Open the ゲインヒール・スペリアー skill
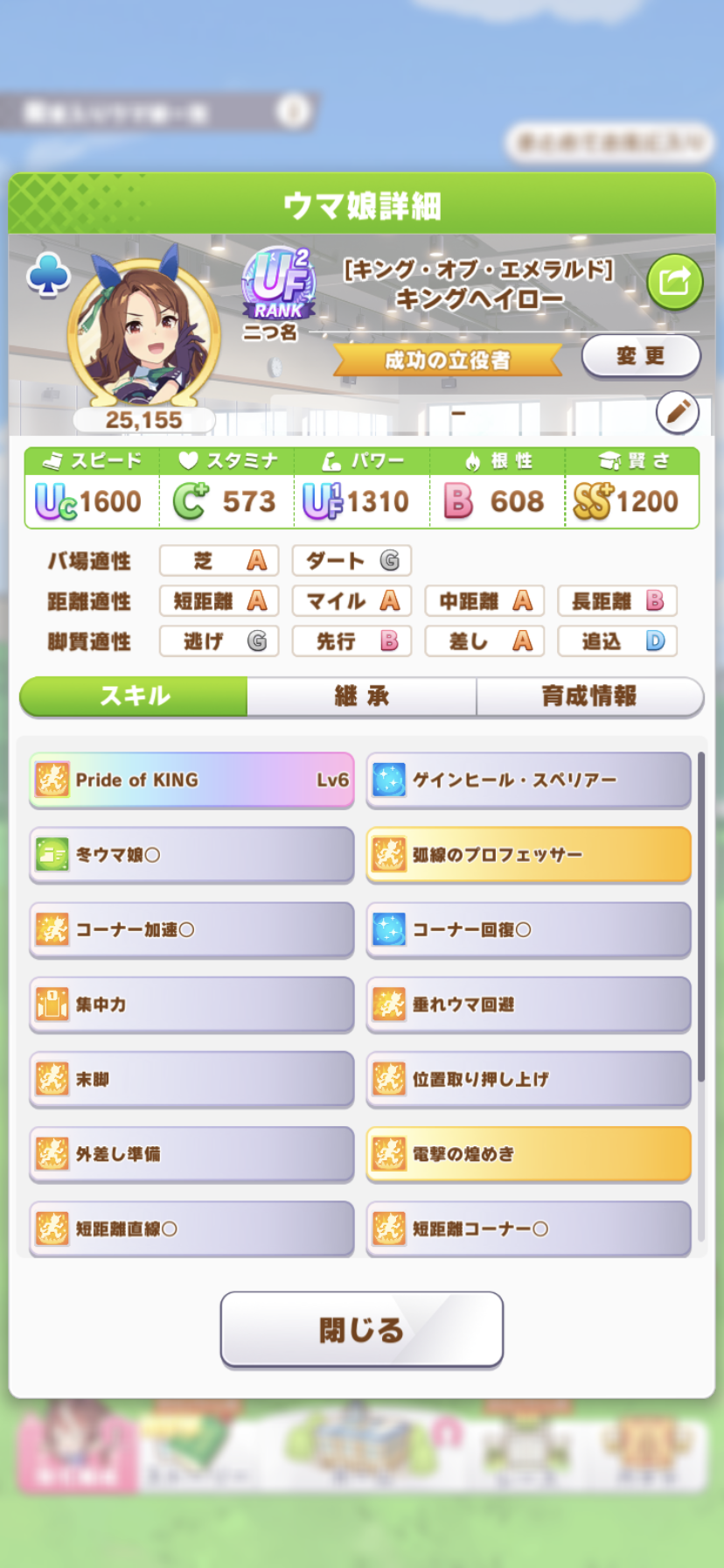 tap(528, 780)
